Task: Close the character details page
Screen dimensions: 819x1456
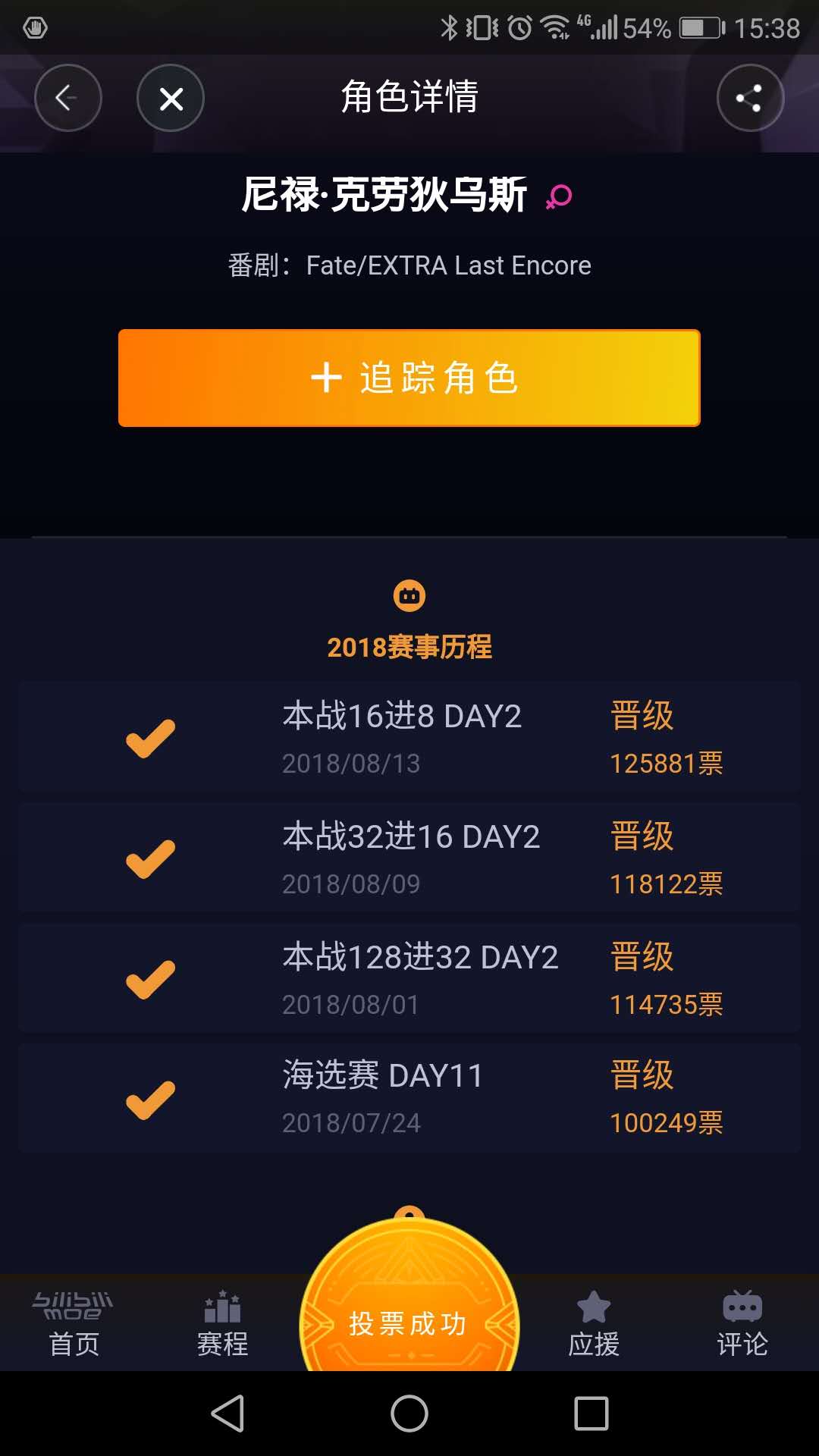Action: (171, 98)
